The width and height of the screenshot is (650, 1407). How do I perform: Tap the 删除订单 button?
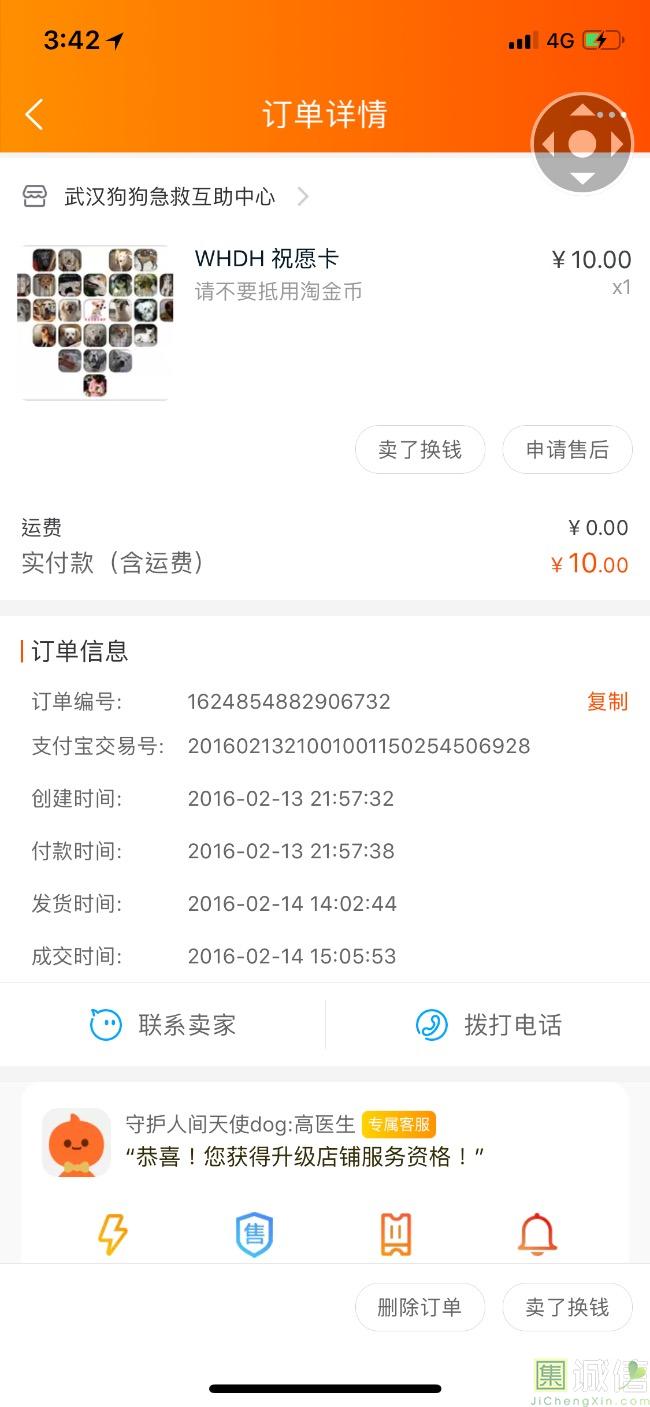click(420, 1307)
